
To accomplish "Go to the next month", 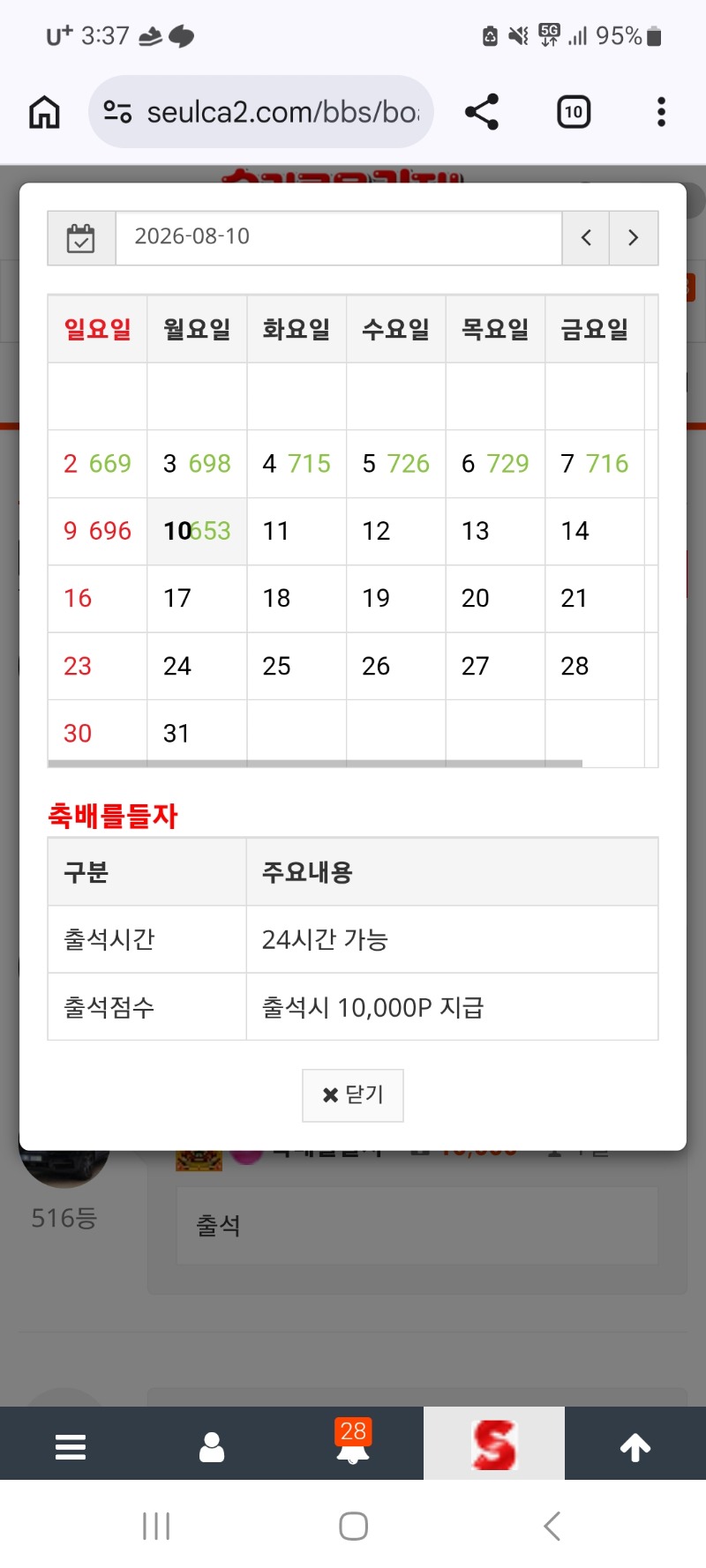I will pos(634,238).
